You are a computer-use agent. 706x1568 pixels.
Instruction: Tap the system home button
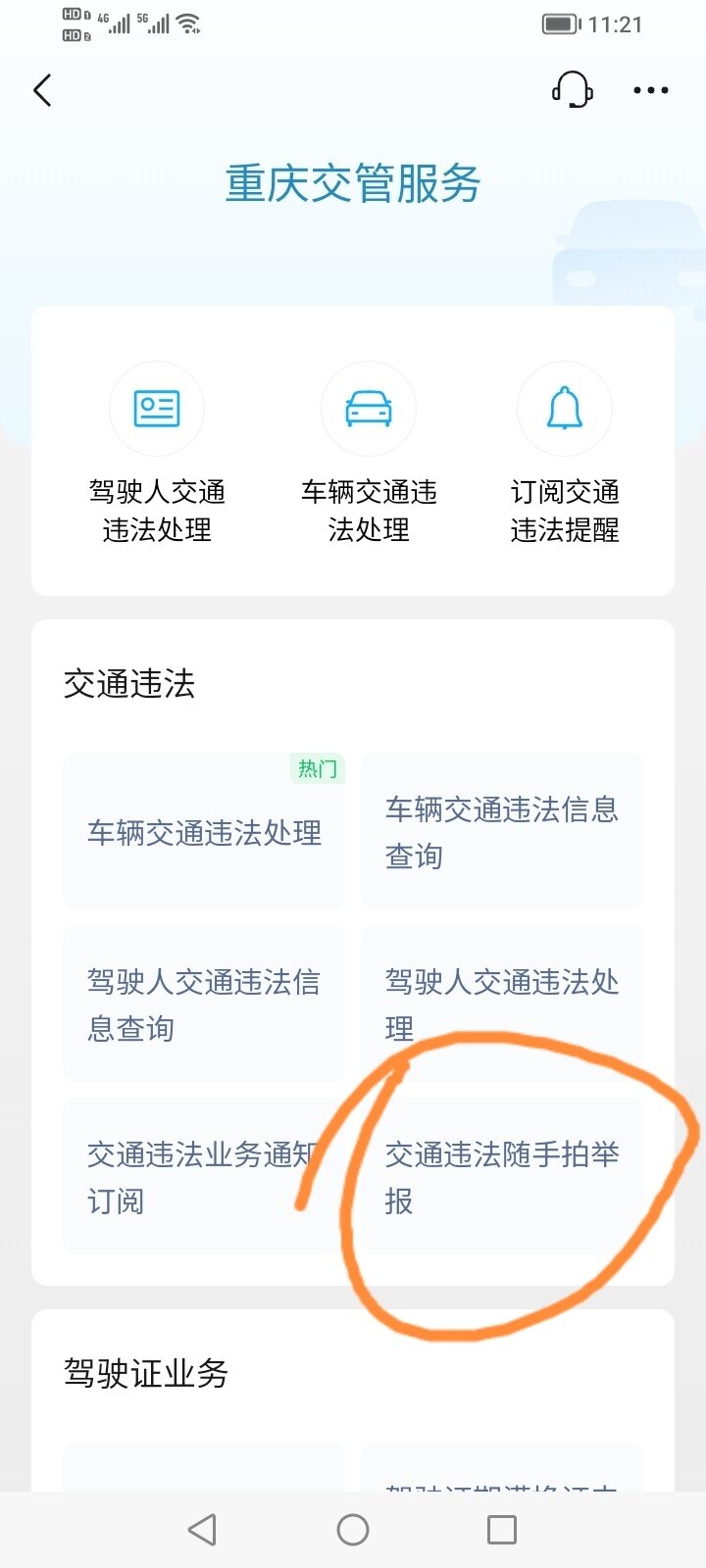tap(353, 1530)
